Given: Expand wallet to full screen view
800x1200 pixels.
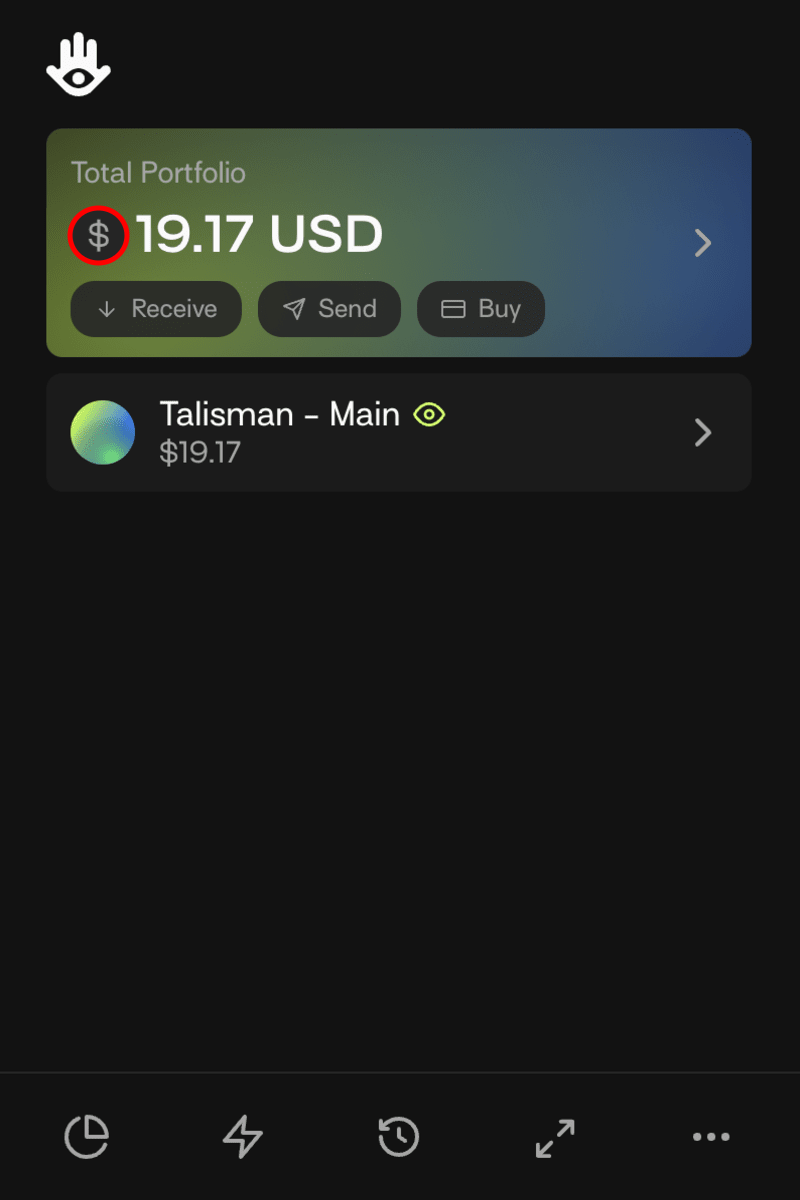Looking at the screenshot, I should click(x=555, y=1137).
